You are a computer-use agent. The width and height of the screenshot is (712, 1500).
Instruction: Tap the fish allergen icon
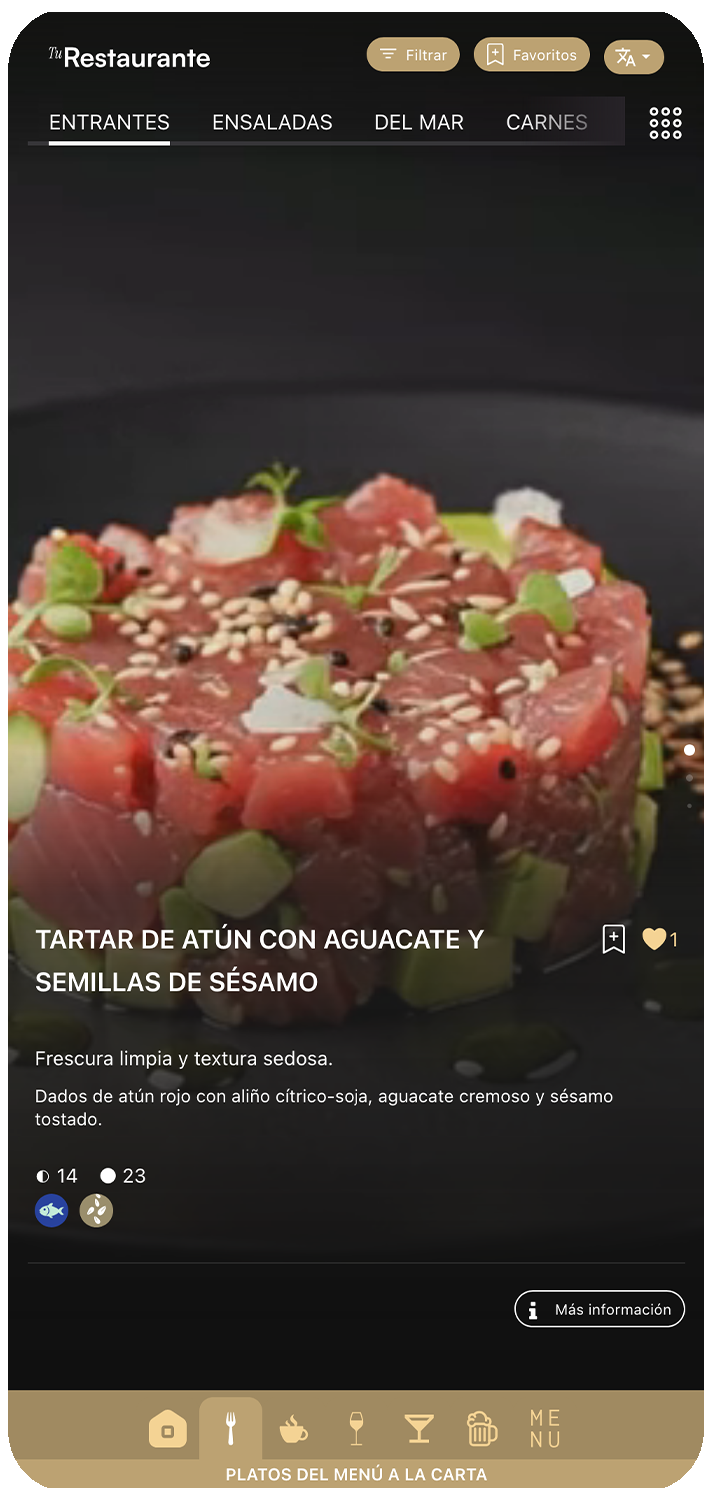click(52, 1211)
